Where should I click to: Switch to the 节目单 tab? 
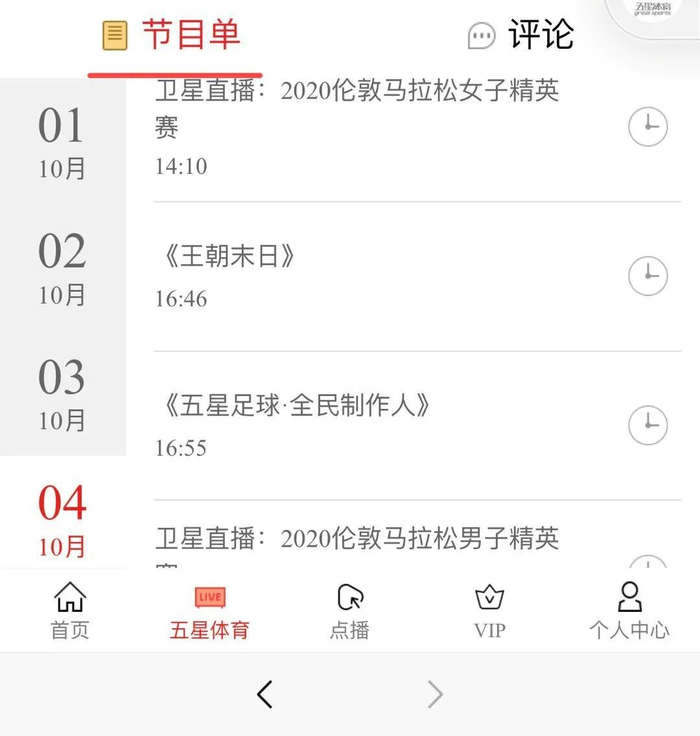(x=174, y=36)
